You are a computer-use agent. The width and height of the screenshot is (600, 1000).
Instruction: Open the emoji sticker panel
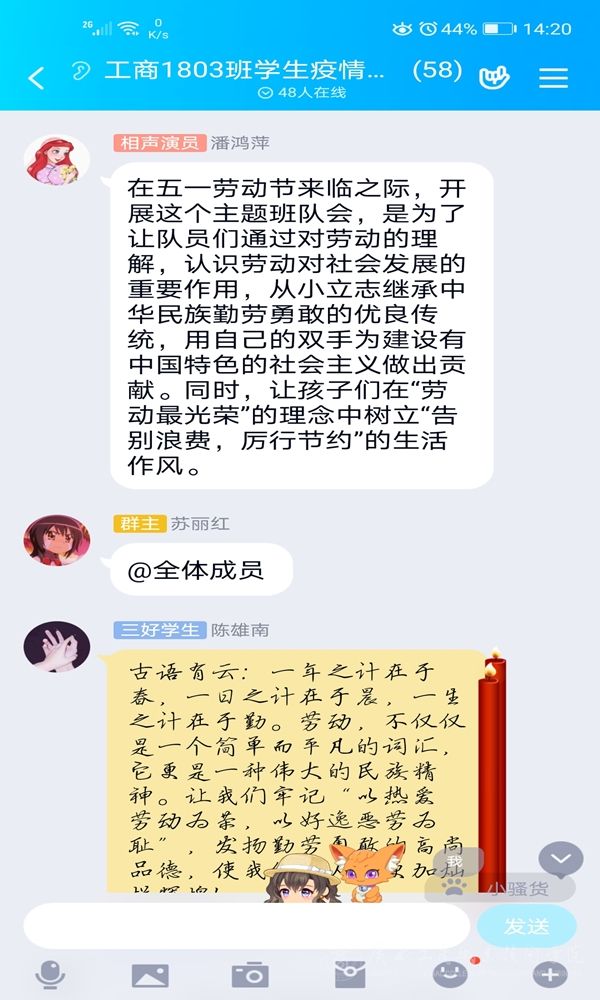tap(450, 973)
